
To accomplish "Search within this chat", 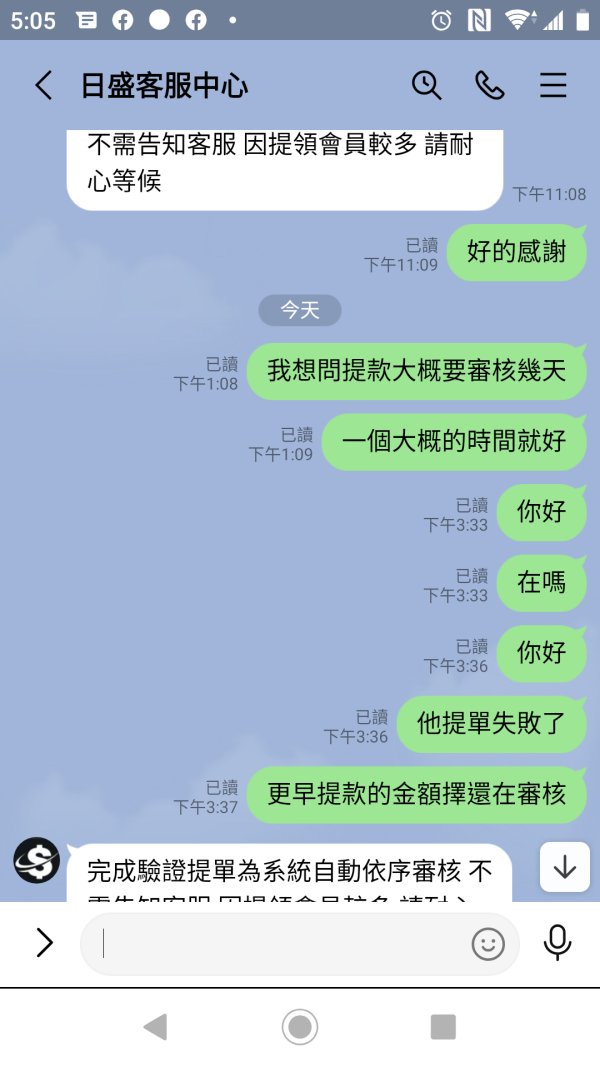I will pyautogui.click(x=427, y=86).
